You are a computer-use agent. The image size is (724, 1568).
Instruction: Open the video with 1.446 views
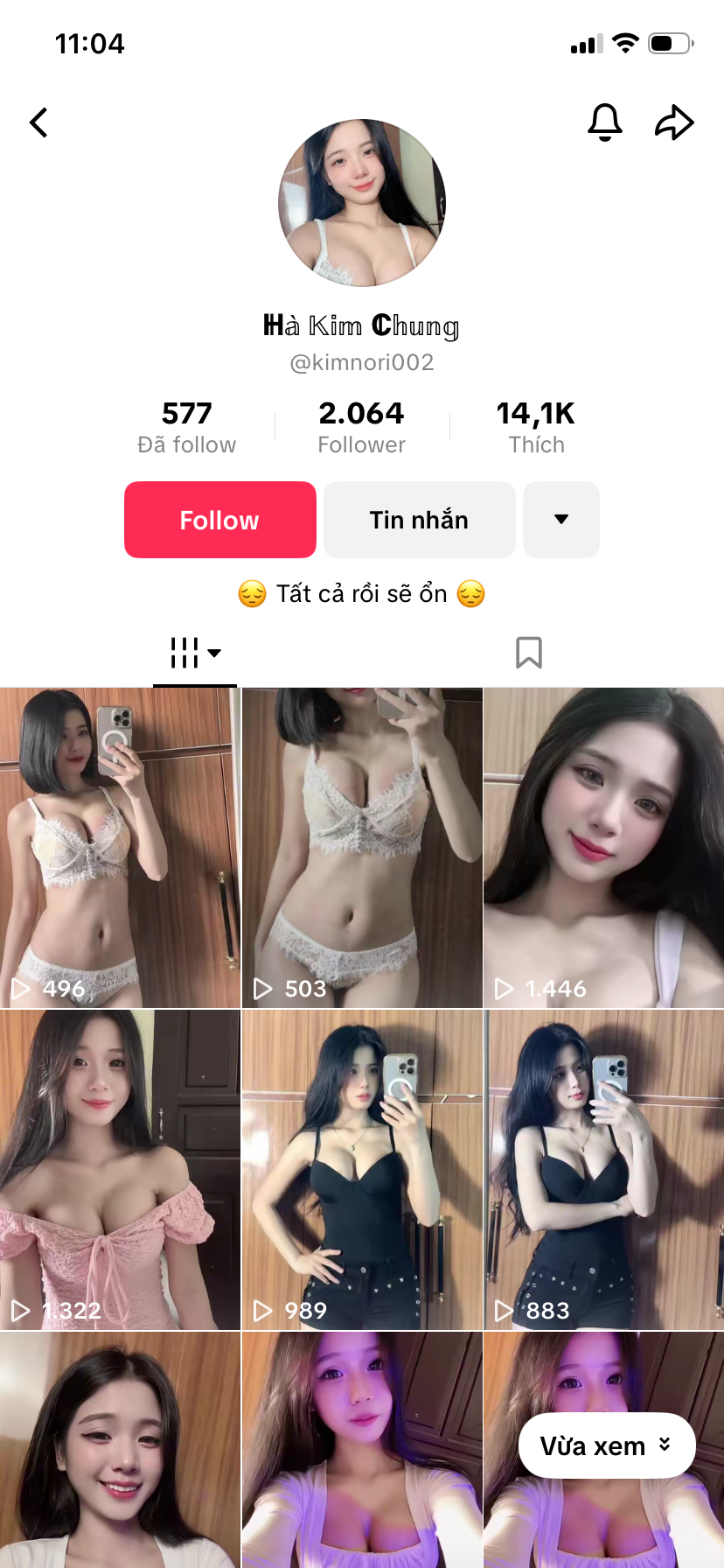[x=604, y=847]
